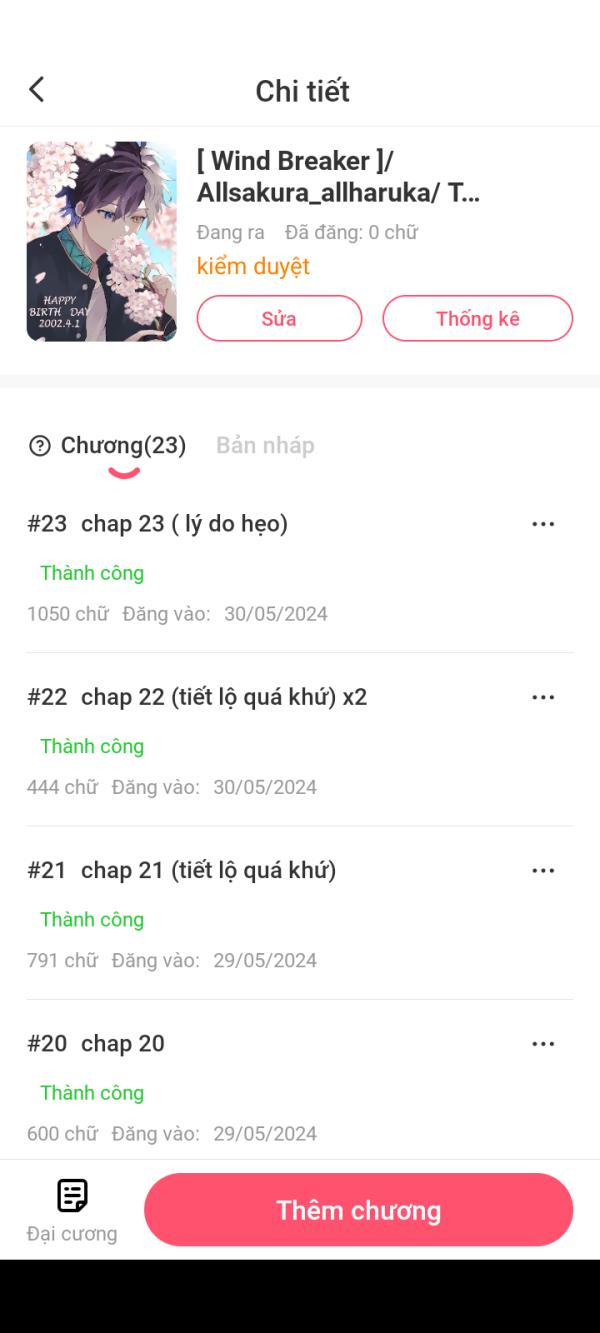
Task: Open the Đại cương outline
Action: 72,1210
